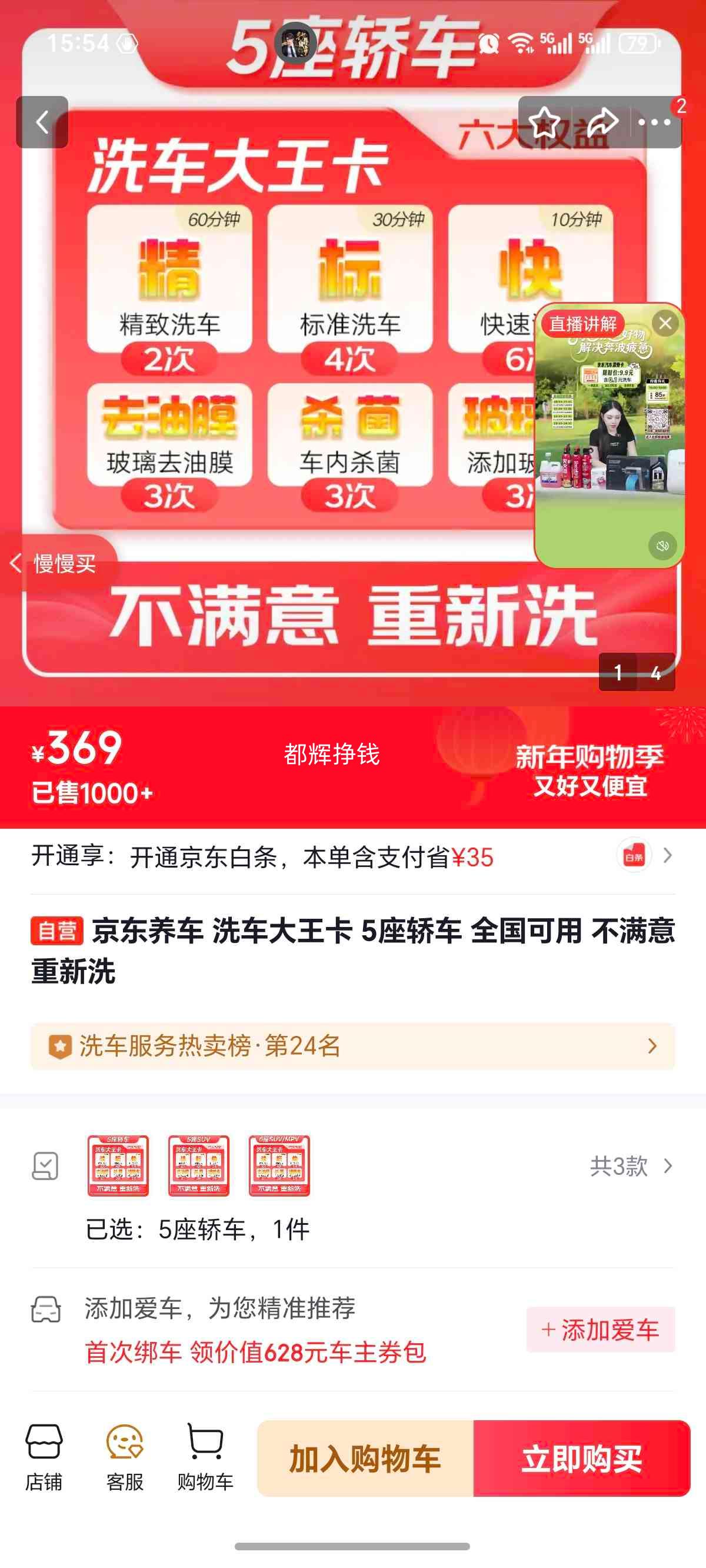Open the 店铺 (store) icon
The height and width of the screenshot is (1568, 706).
click(x=46, y=1458)
